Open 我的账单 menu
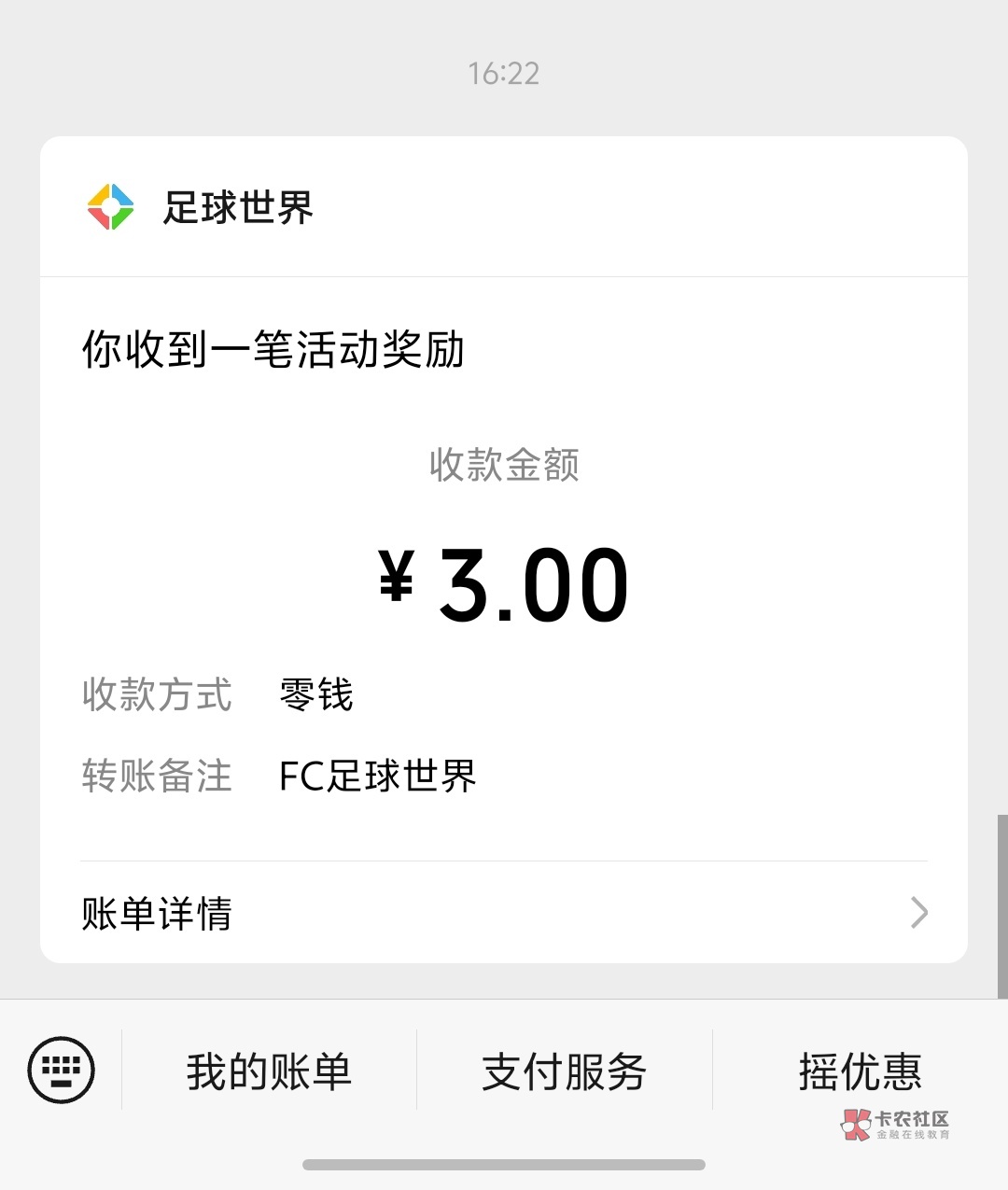The height and width of the screenshot is (1190, 1008). coord(269,1071)
